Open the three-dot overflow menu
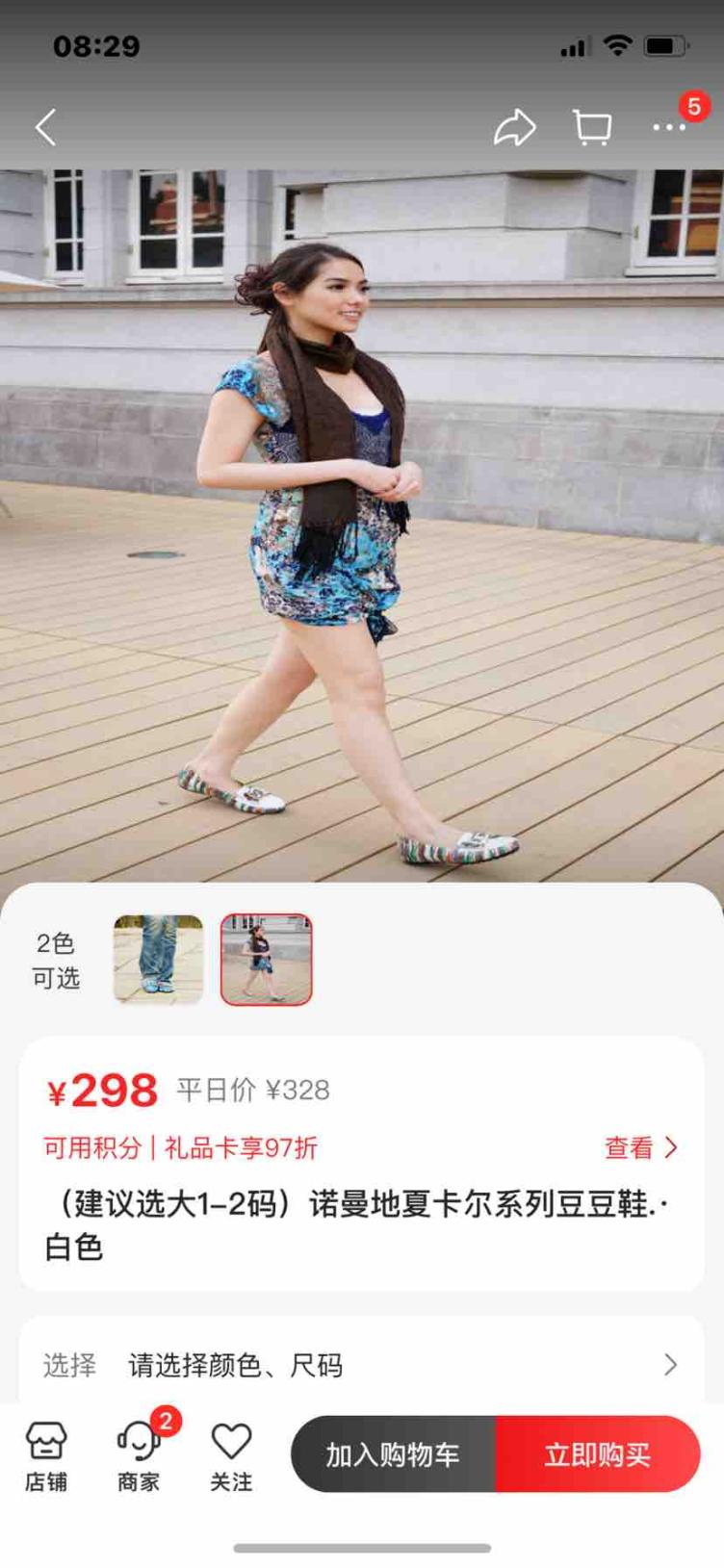Screen dimensions: 724x1568 [x=669, y=127]
